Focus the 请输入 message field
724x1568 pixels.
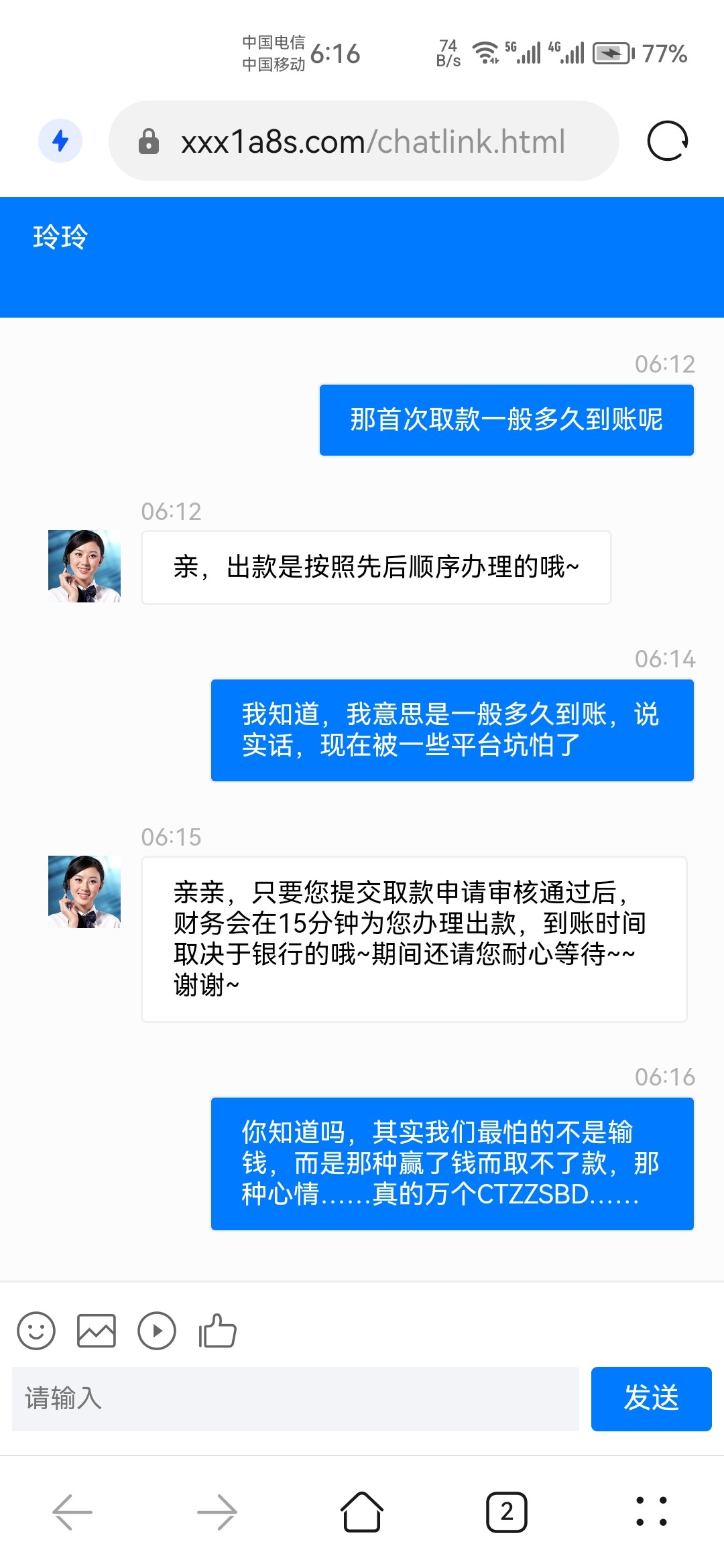point(295,1398)
